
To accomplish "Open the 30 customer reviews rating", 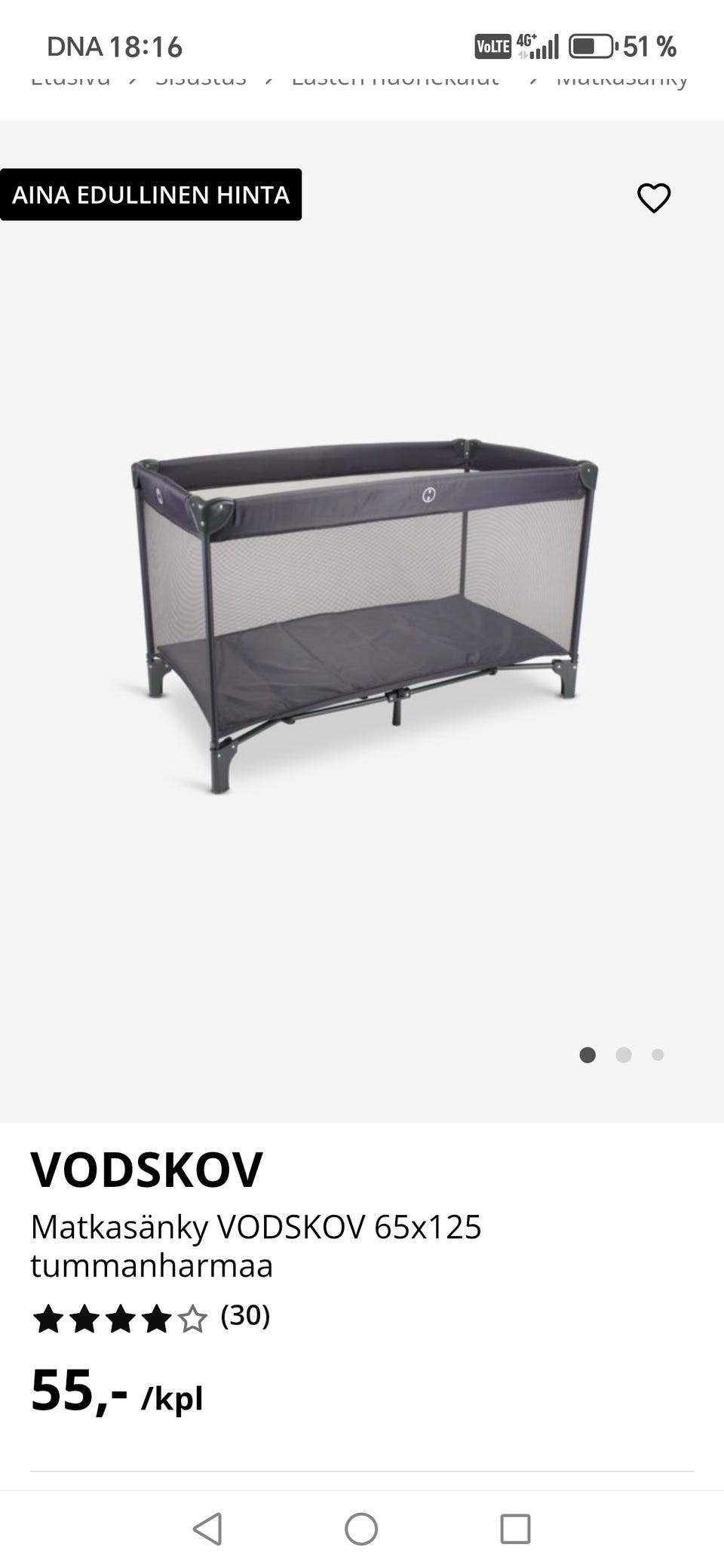I will pos(151,1317).
